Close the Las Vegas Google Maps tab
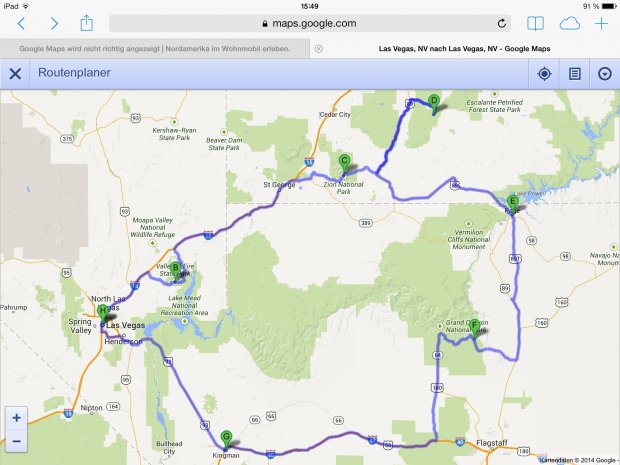Viewport: 620px width, 465px height. tap(318, 48)
